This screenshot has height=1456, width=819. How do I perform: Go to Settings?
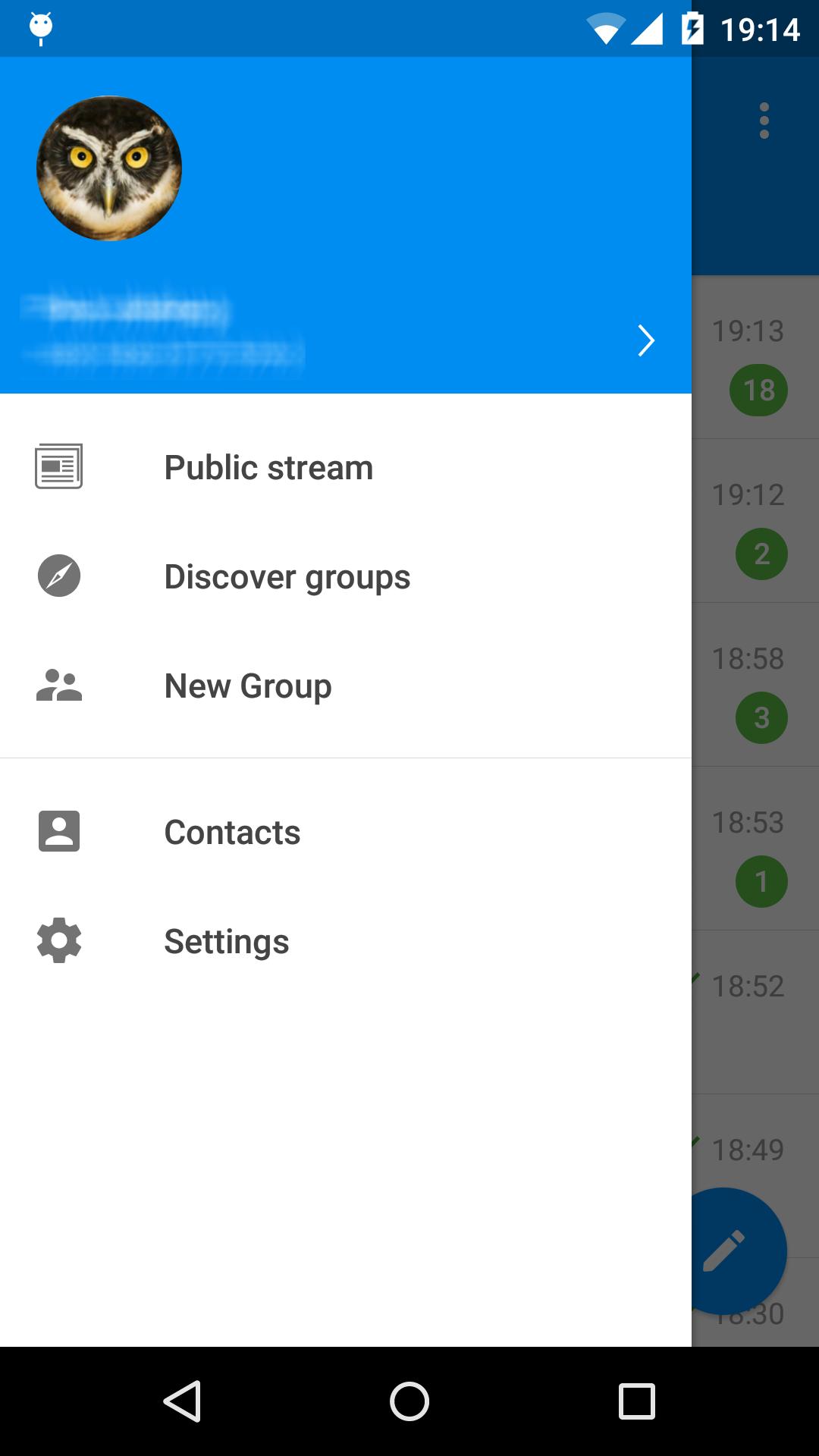(226, 941)
